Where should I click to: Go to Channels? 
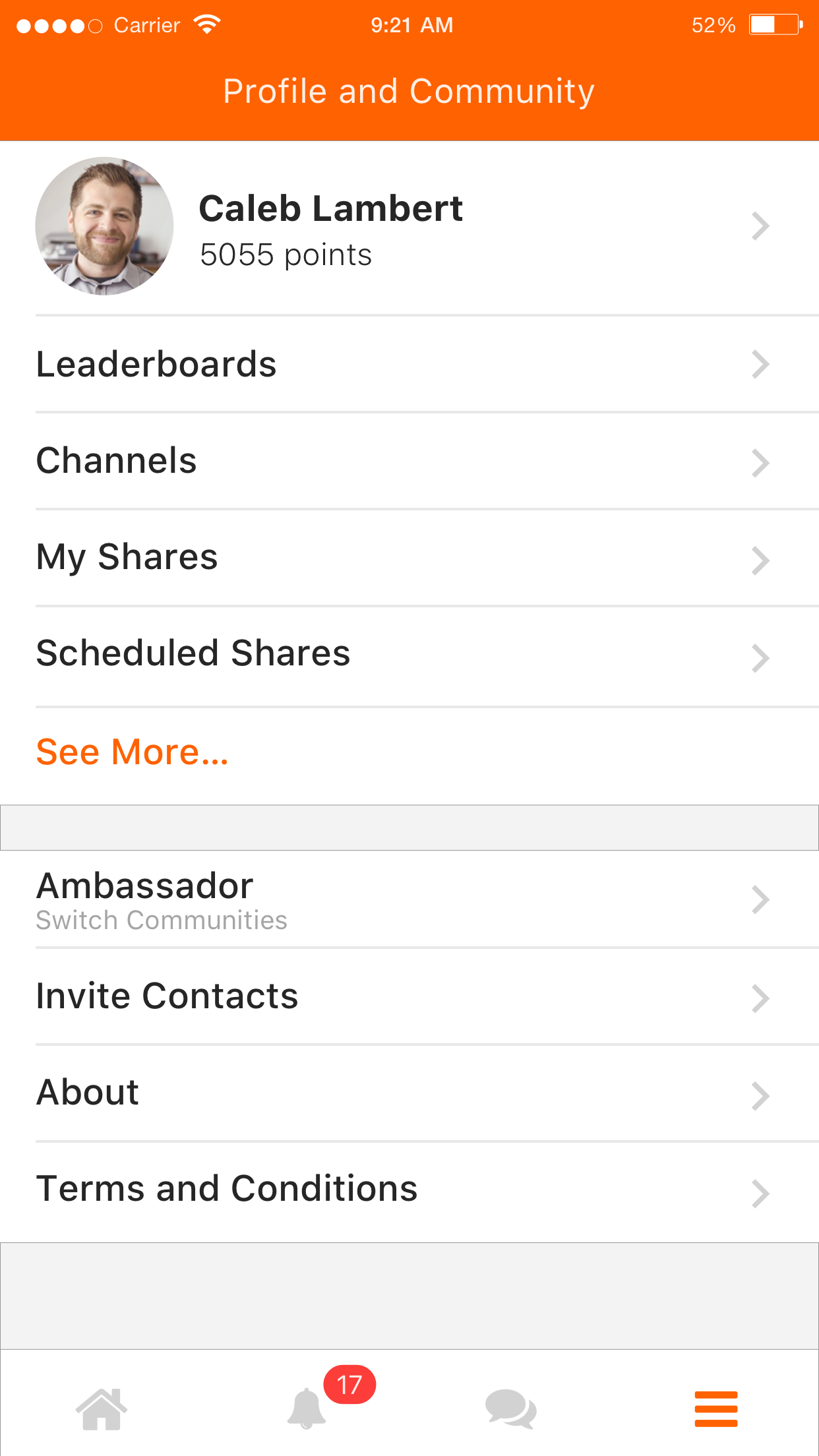pos(409,461)
